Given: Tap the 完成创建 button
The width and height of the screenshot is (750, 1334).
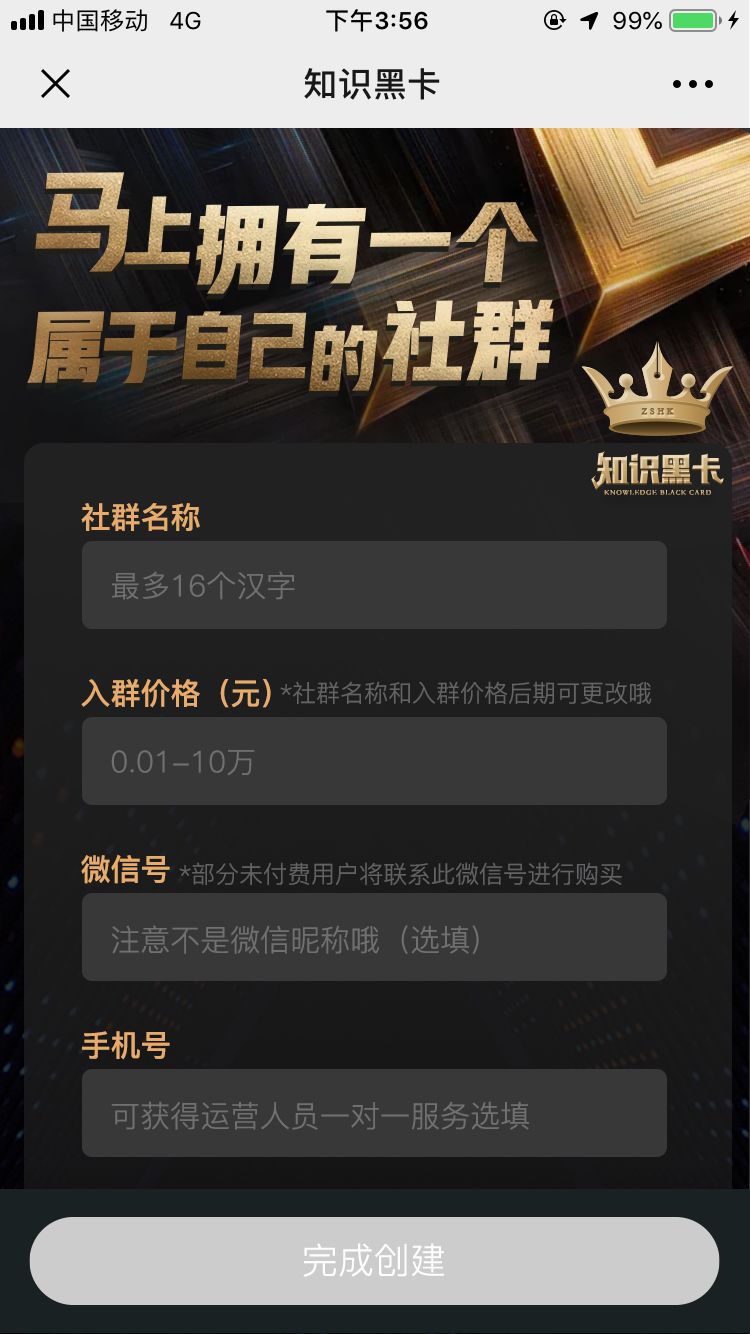Looking at the screenshot, I should [x=374, y=1261].
